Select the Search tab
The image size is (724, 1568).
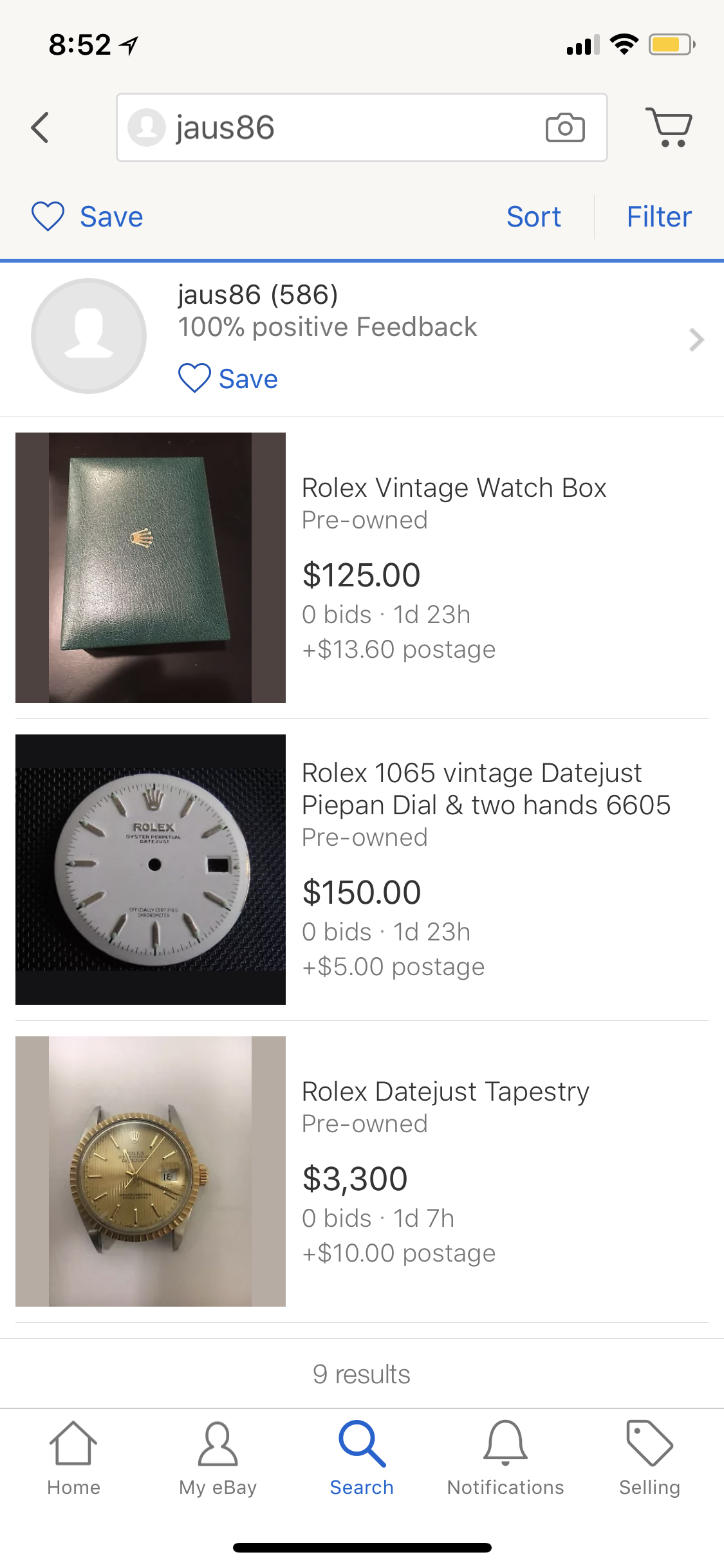pyautogui.click(x=362, y=1459)
